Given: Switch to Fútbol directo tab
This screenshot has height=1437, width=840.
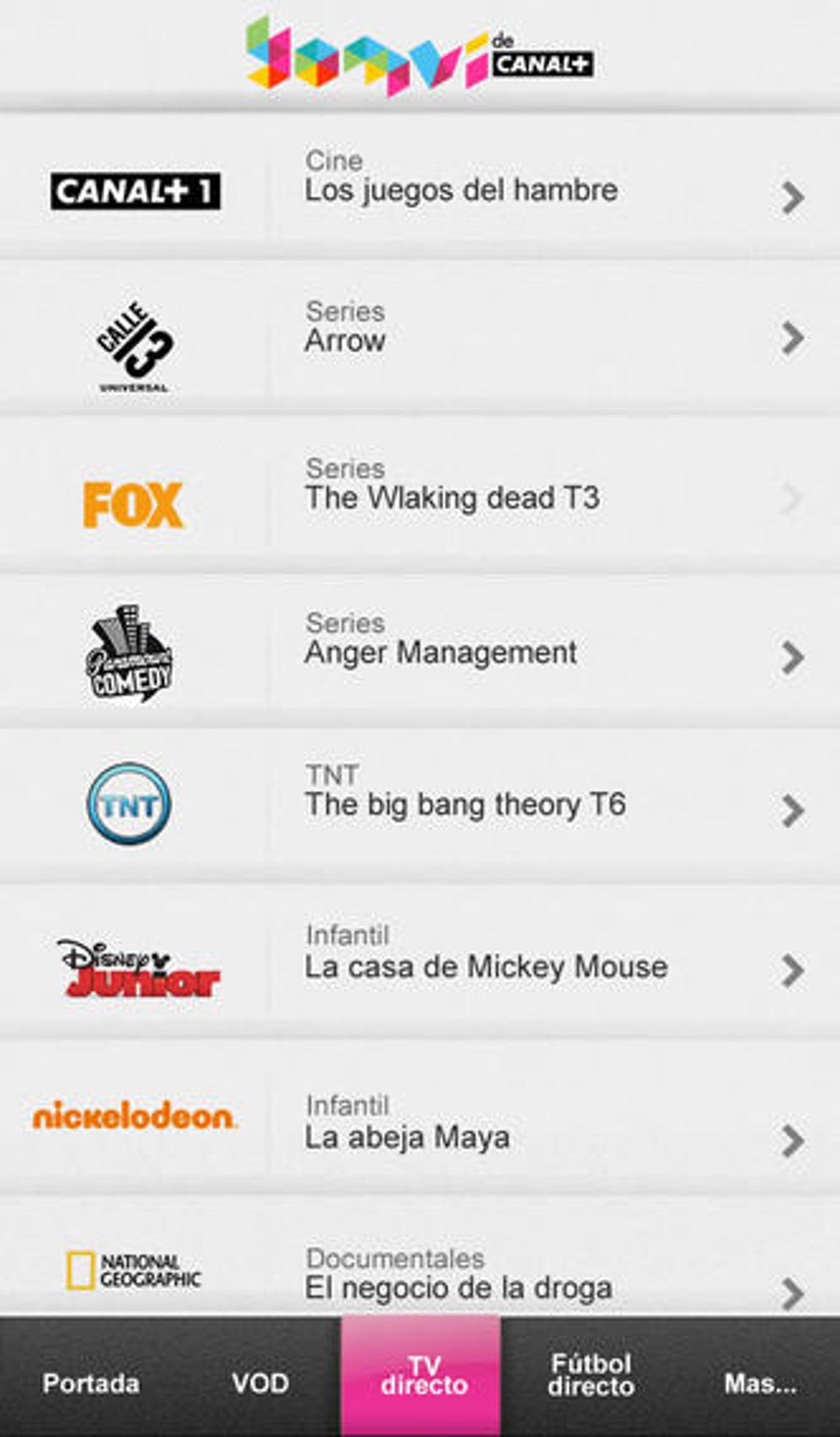Looking at the screenshot, I should [x=590, y=1376].
